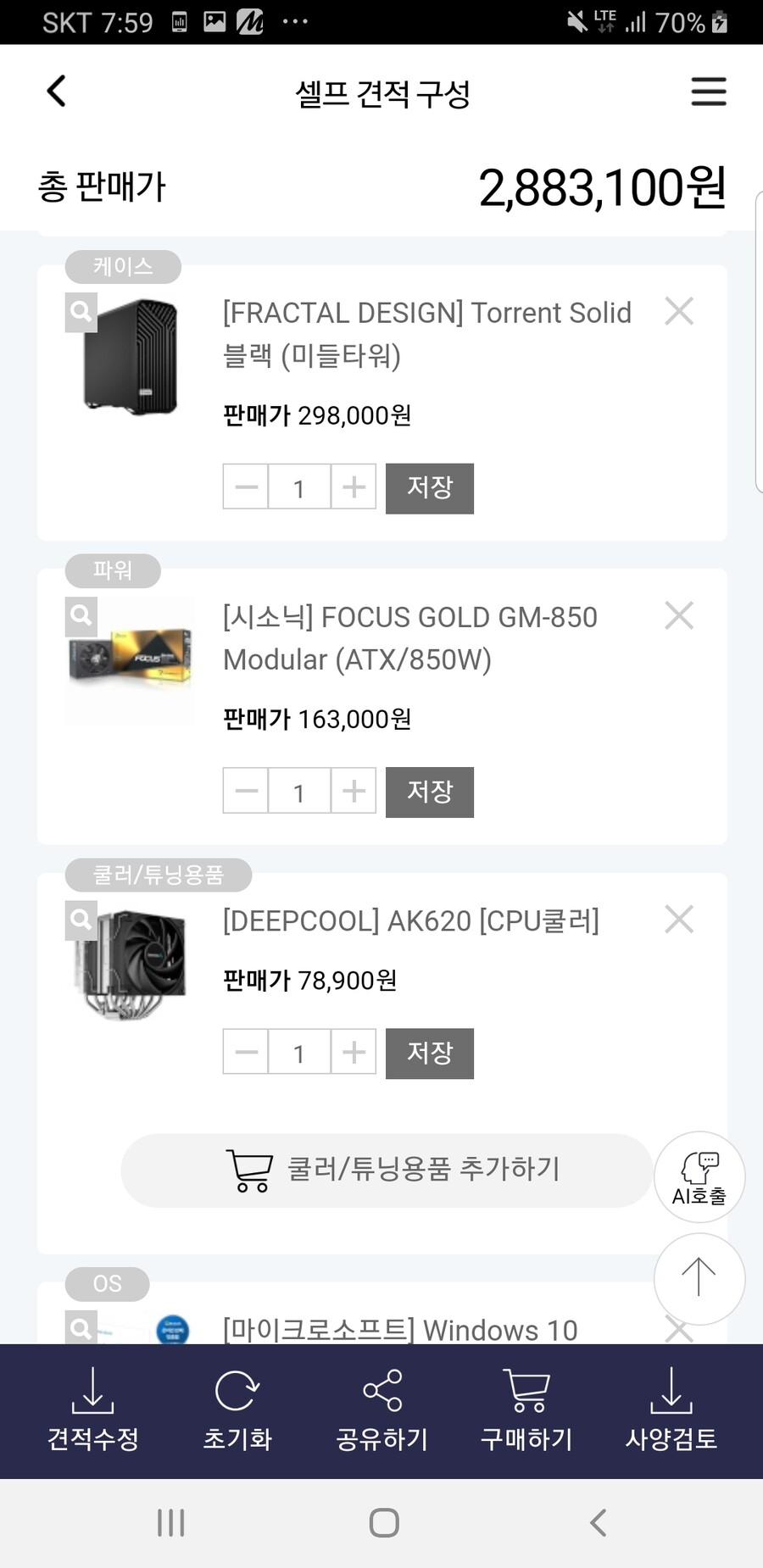Zoom the FOCUS GOLD GM-850 power image

pos(81,616)
